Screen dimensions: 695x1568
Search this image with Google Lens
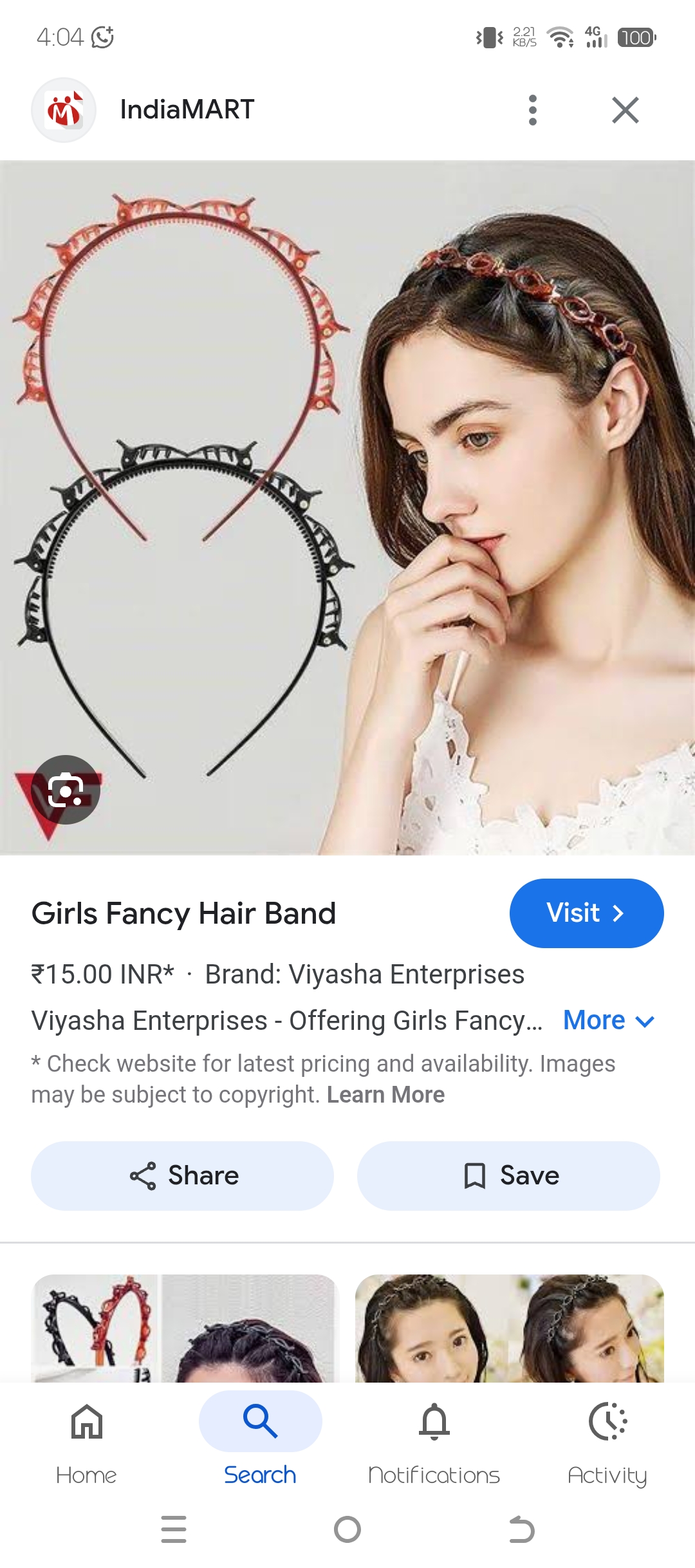coord(66,789)
